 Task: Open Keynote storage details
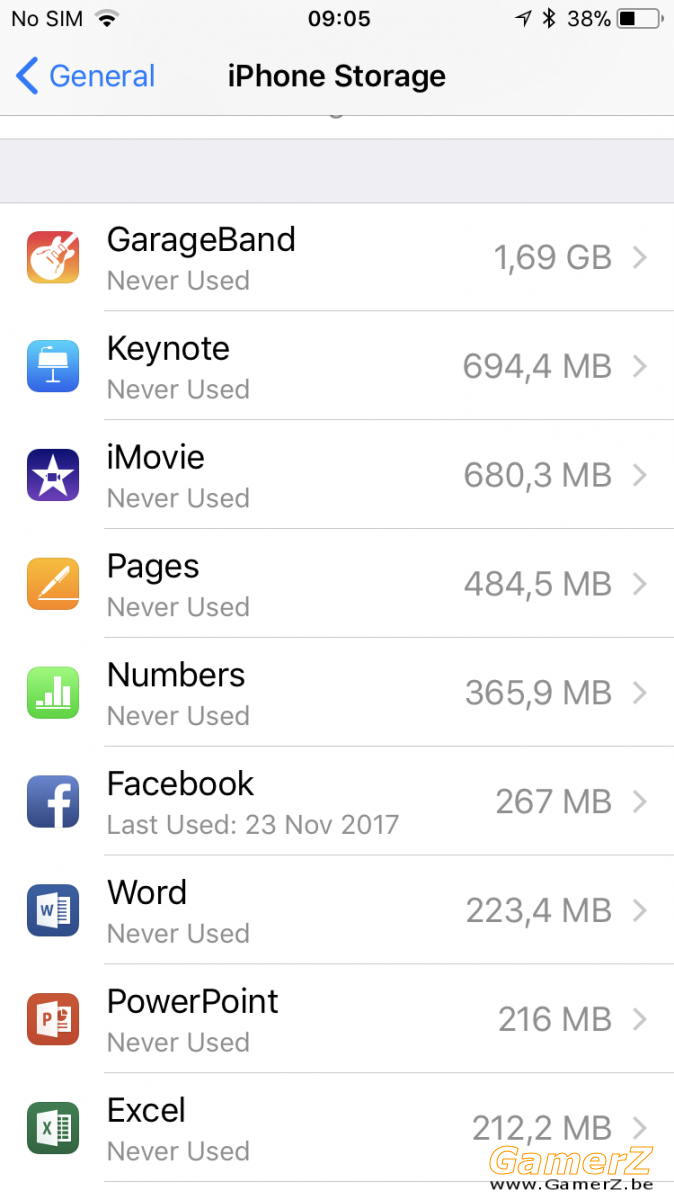tap(337, 366)
